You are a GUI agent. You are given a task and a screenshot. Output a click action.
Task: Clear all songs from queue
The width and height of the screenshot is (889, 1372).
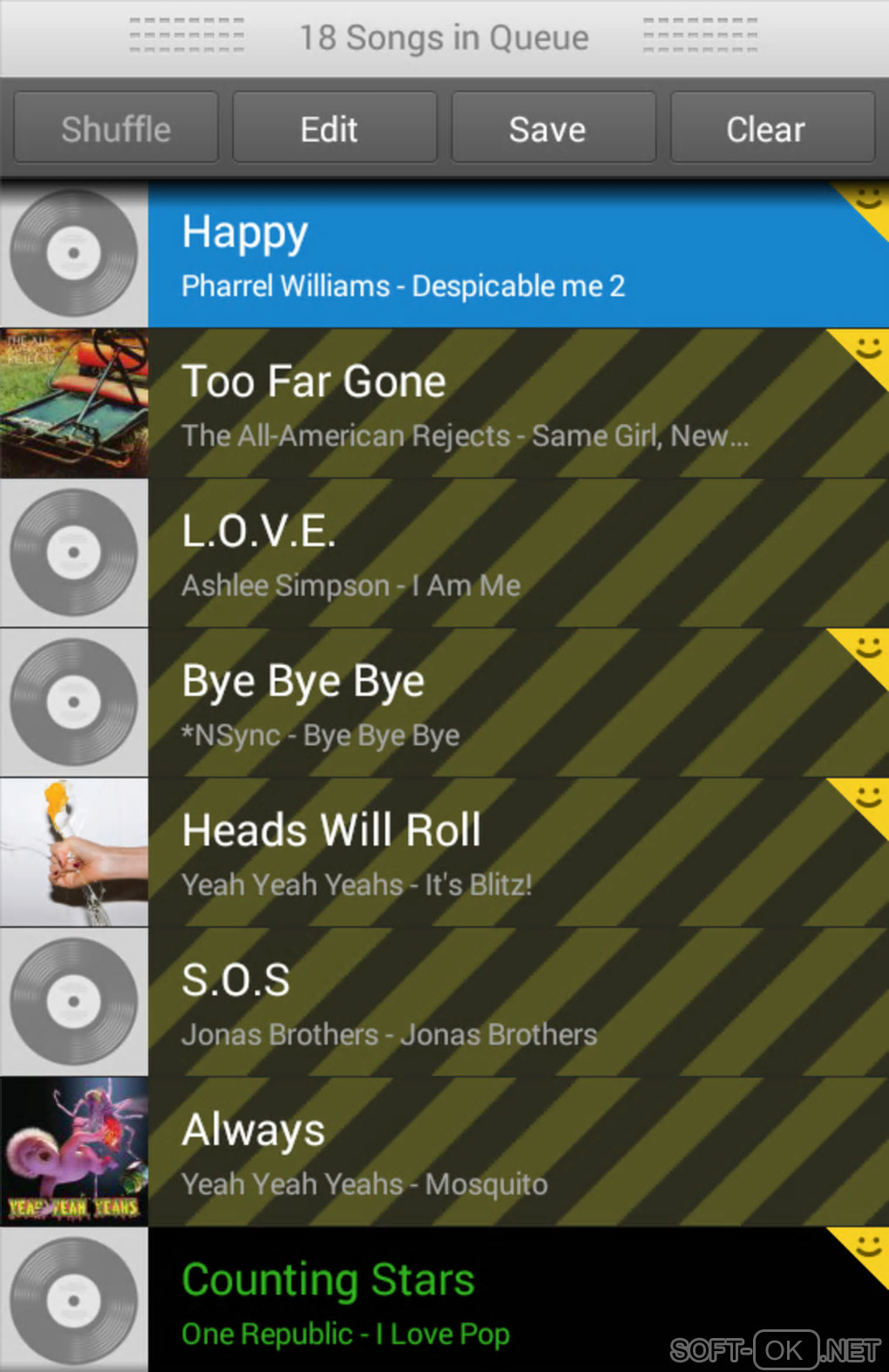[771, 129]
